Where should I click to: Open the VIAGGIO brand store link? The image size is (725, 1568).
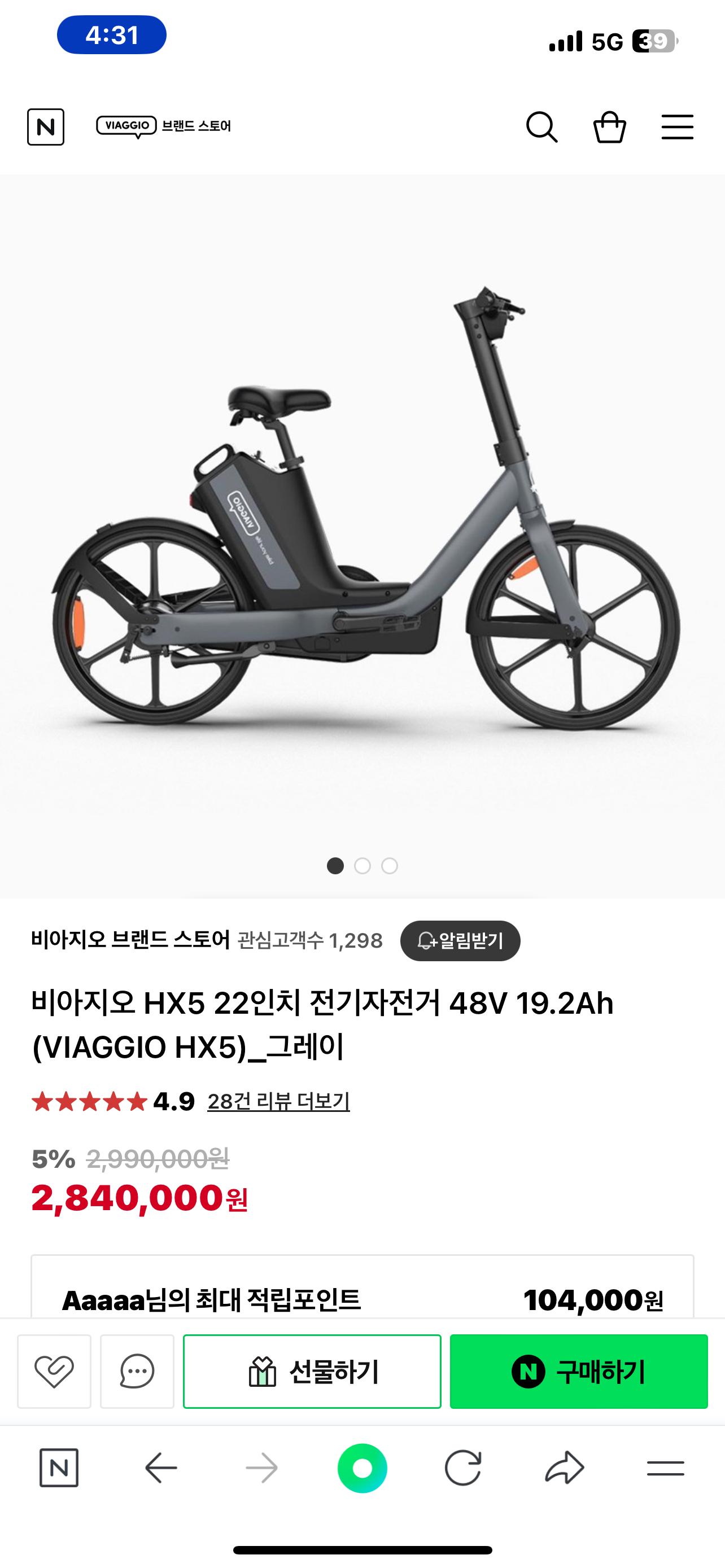[164, 126]
